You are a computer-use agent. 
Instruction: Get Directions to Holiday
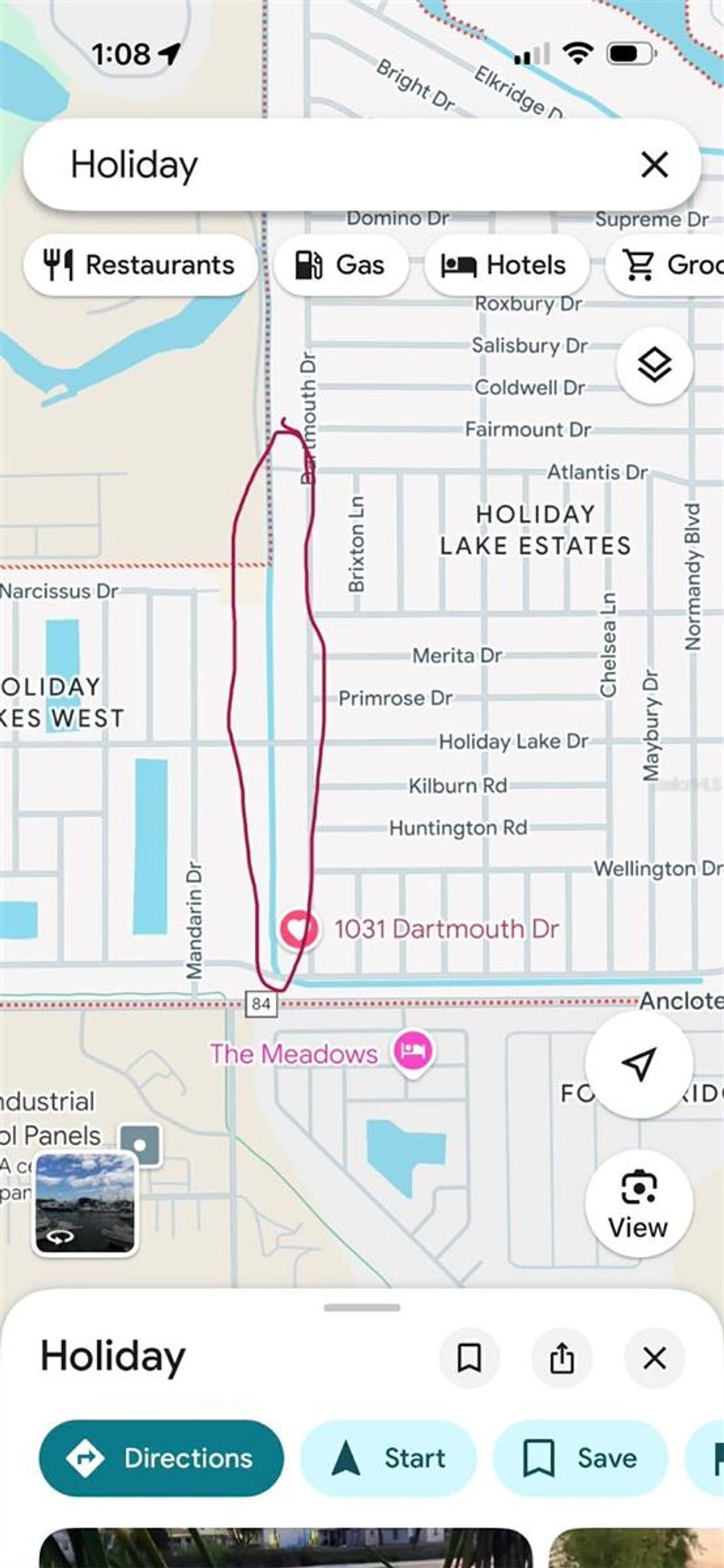pos(161,1458)
